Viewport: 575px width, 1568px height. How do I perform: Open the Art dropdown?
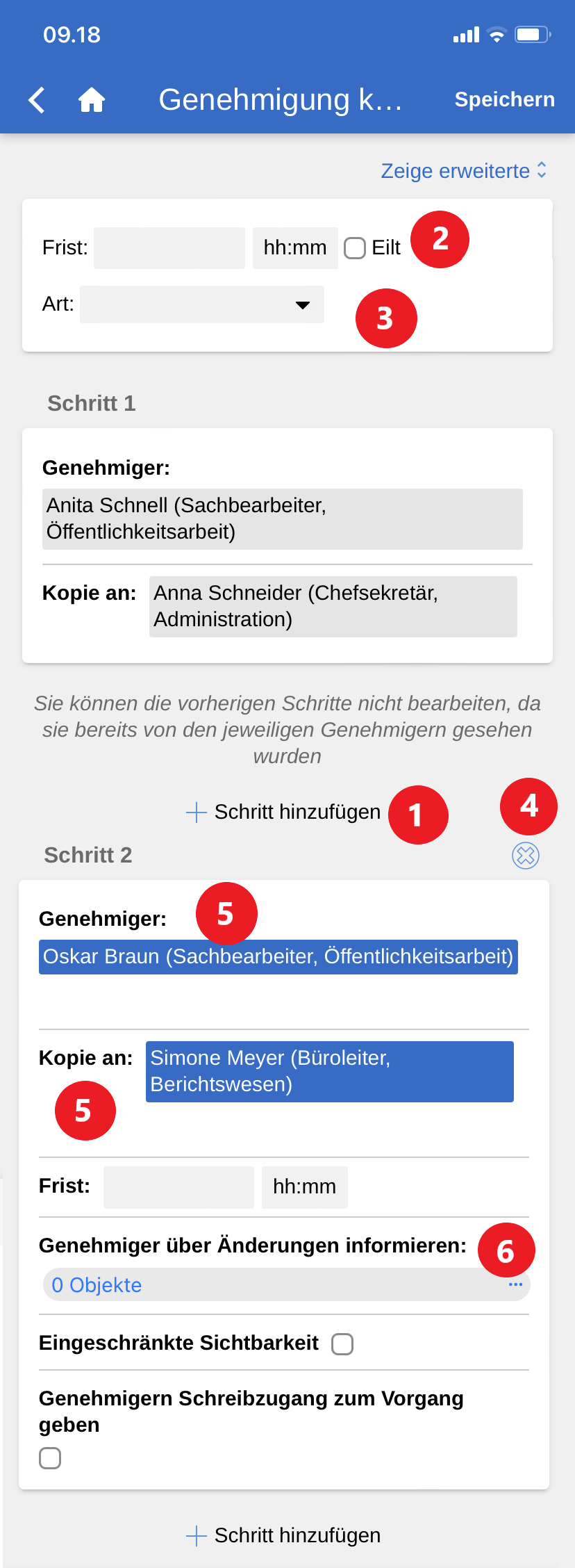click(202, 304)
